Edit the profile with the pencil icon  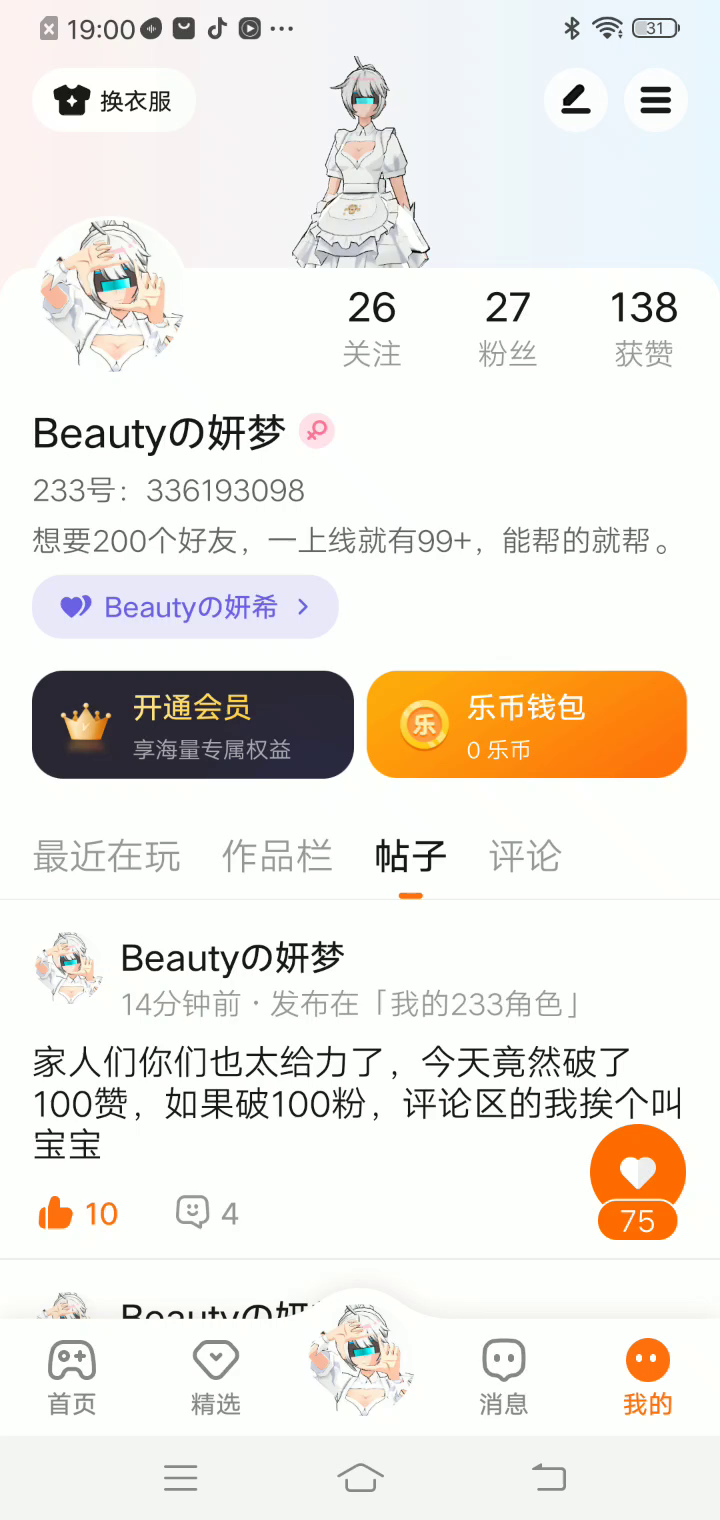[575, 100]
